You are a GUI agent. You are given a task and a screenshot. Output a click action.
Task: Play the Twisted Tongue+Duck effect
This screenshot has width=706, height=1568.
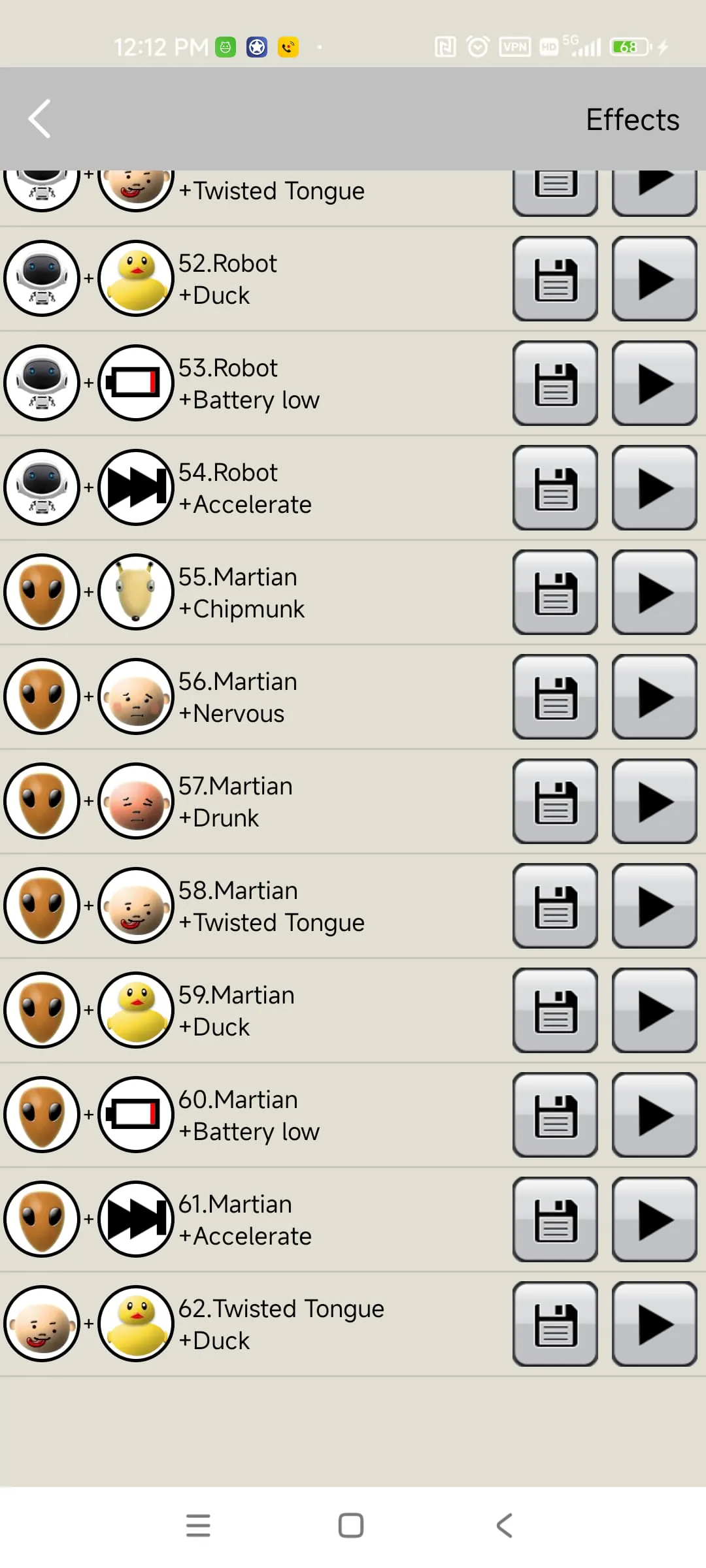coord(654,1324)
